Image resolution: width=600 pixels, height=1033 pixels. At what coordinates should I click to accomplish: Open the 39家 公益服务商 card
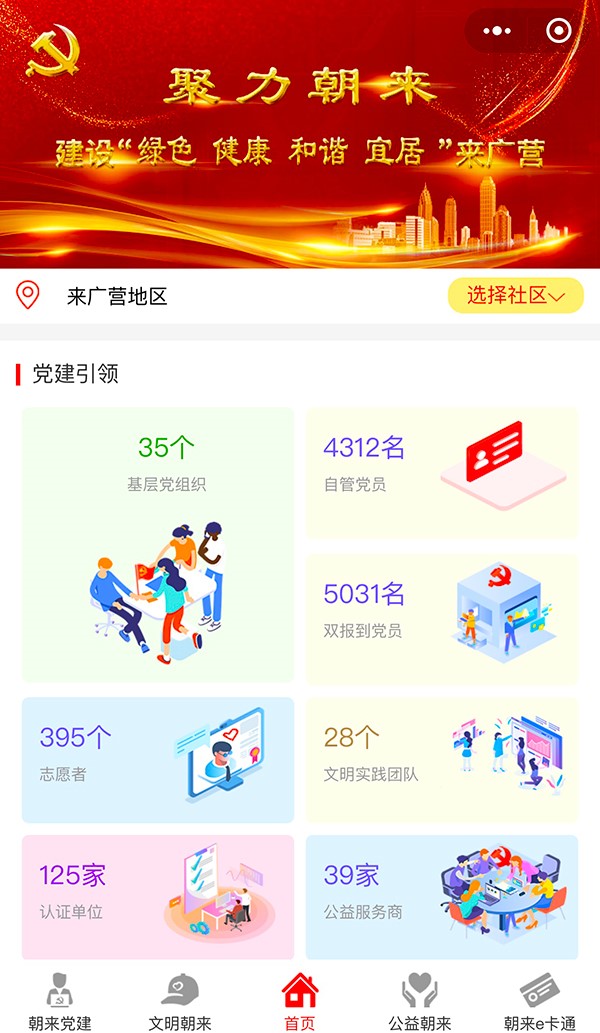click(442, 896)
